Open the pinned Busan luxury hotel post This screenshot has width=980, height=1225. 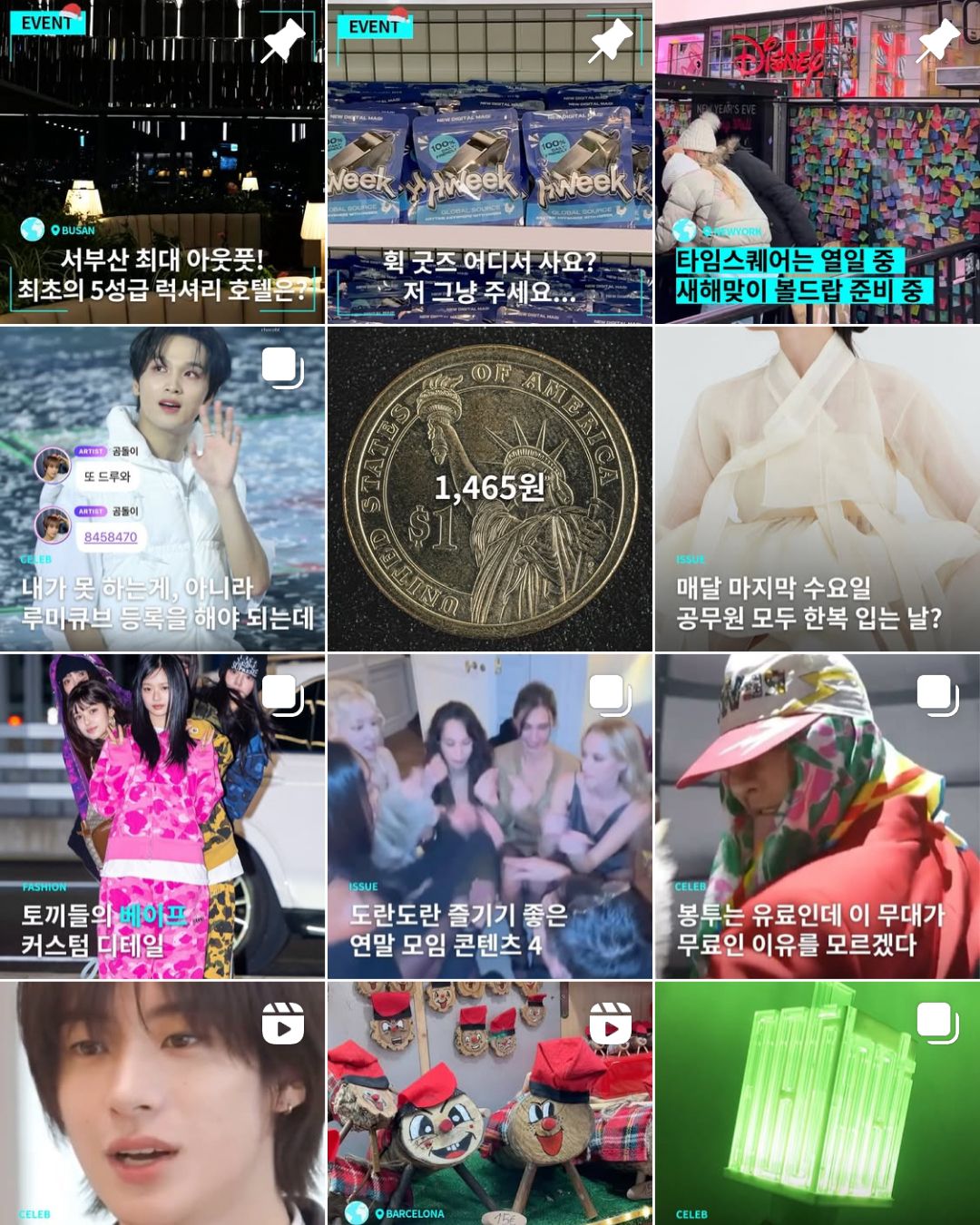tap(162, 162)
